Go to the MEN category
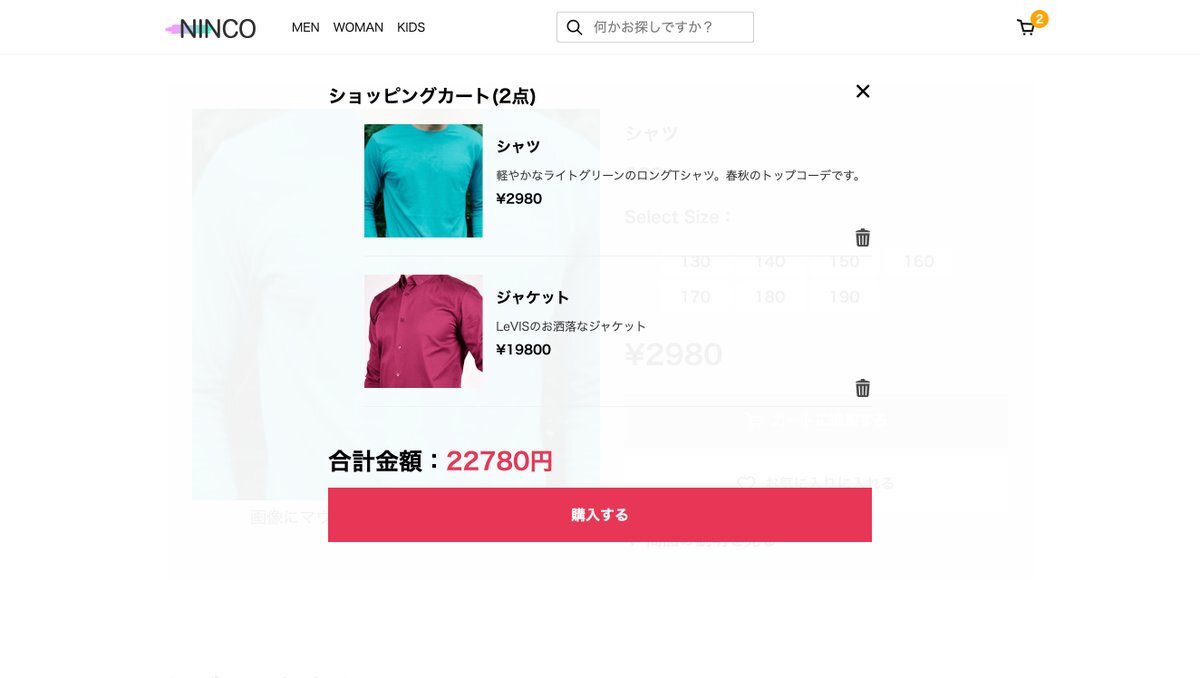Viewport: 1200px width, 678px height. click(306, 27)
